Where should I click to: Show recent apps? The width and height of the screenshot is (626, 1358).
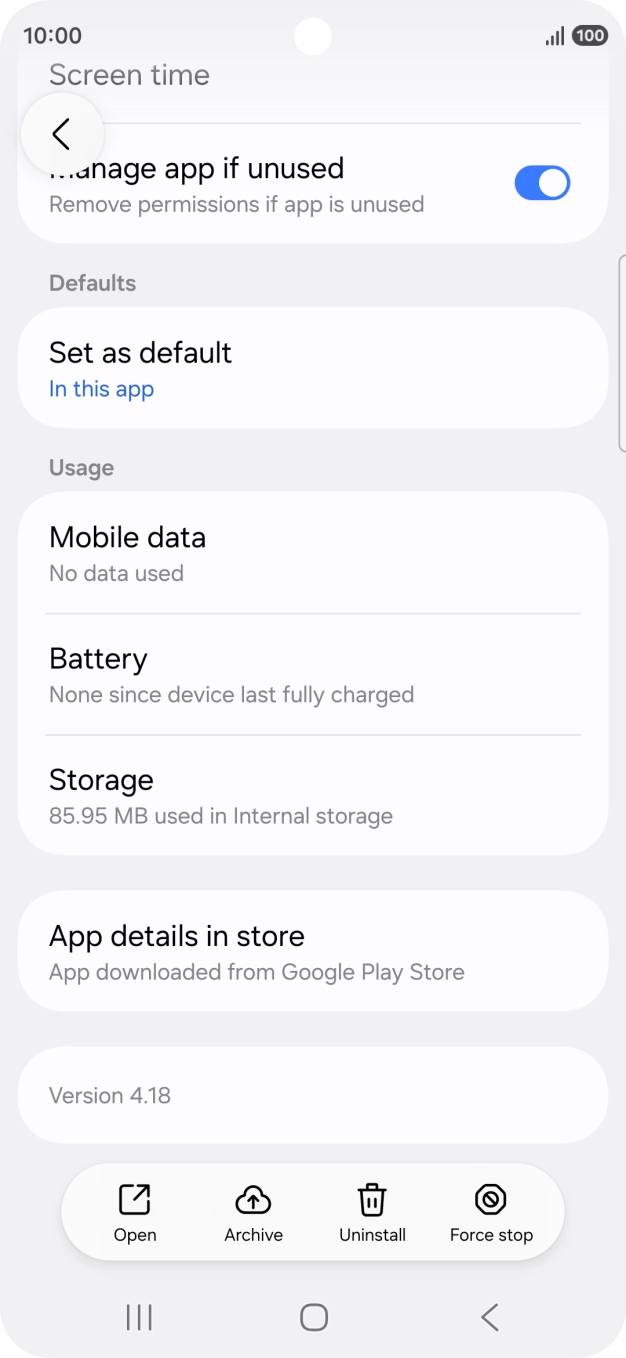tap(139, 1317)
